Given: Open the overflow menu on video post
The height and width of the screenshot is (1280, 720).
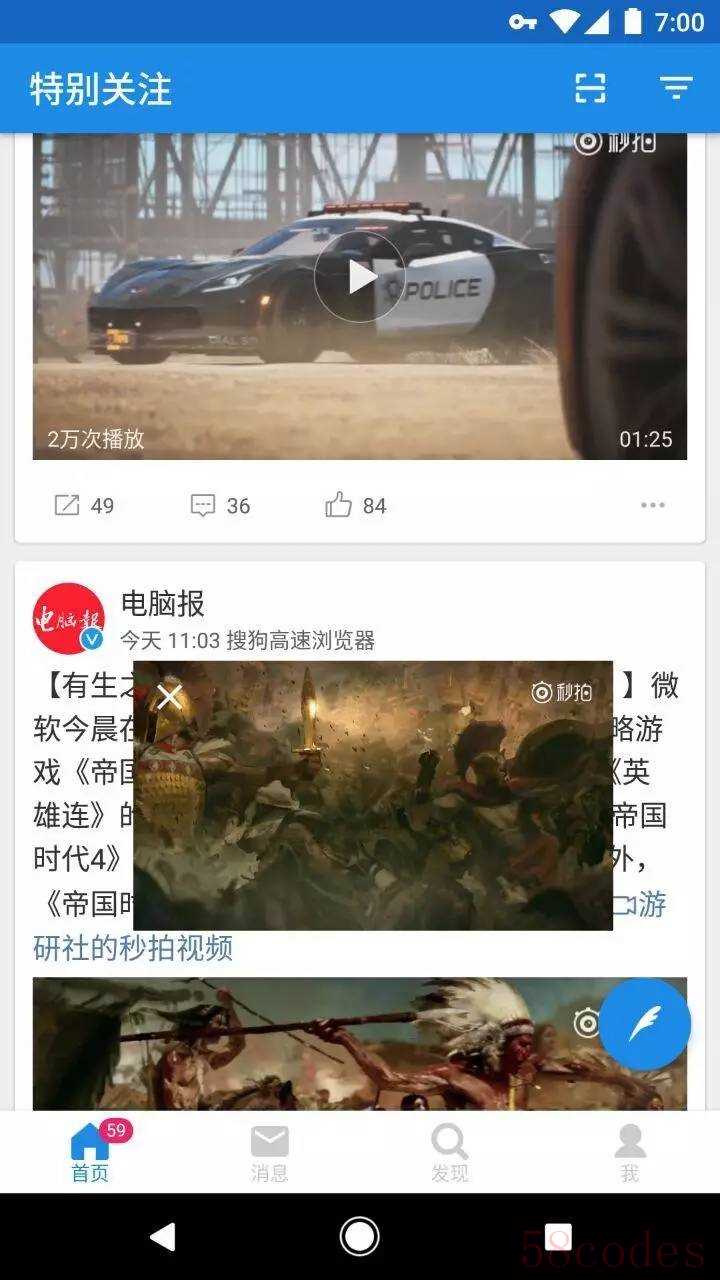Looking at the screenshot, I should (x=652, y=505).
